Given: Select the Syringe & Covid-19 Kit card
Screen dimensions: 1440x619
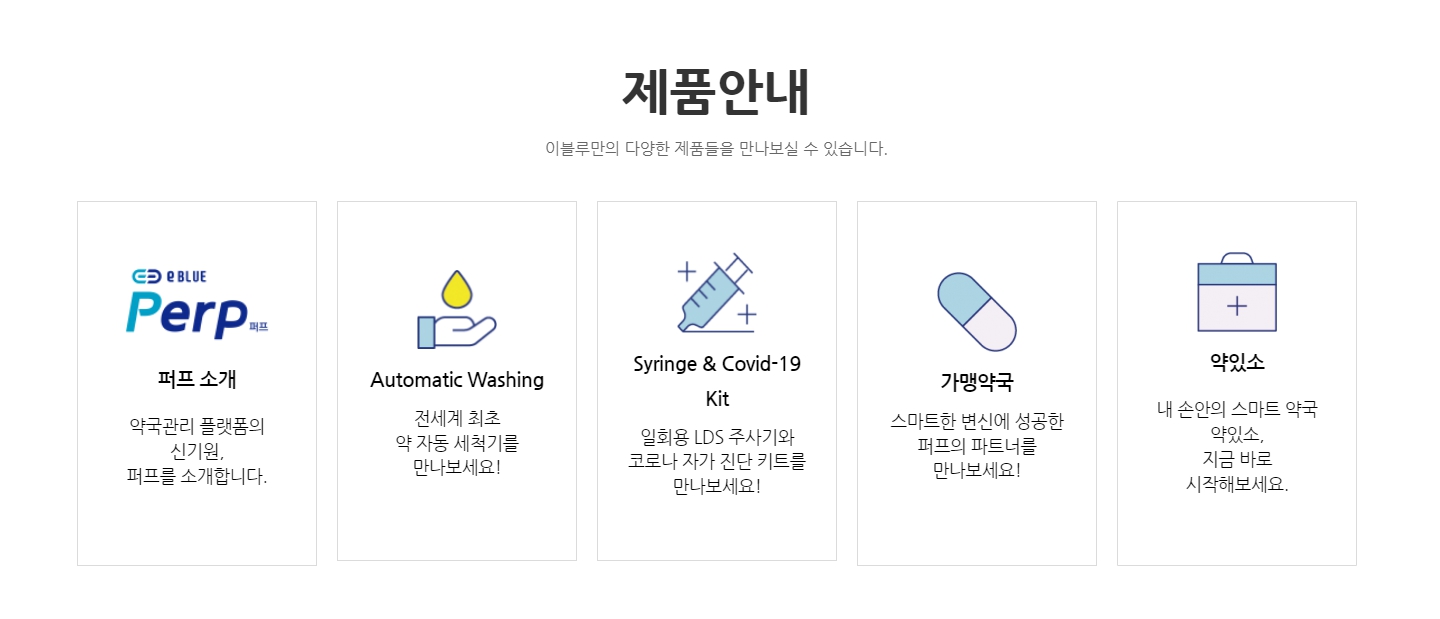Looking at the screenshot, I should 717,380.
